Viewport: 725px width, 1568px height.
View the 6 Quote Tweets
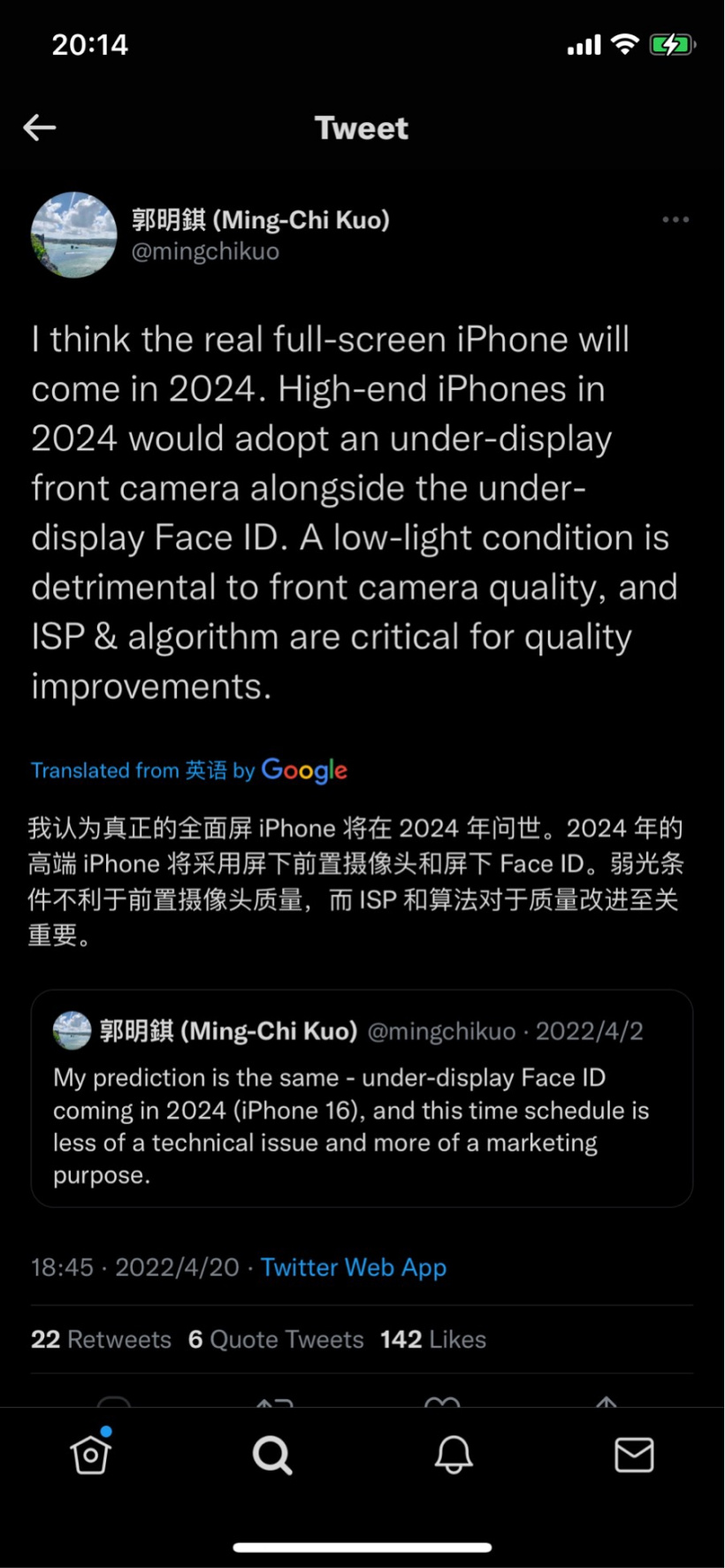pyautogui.click(x=276, y=1340)
